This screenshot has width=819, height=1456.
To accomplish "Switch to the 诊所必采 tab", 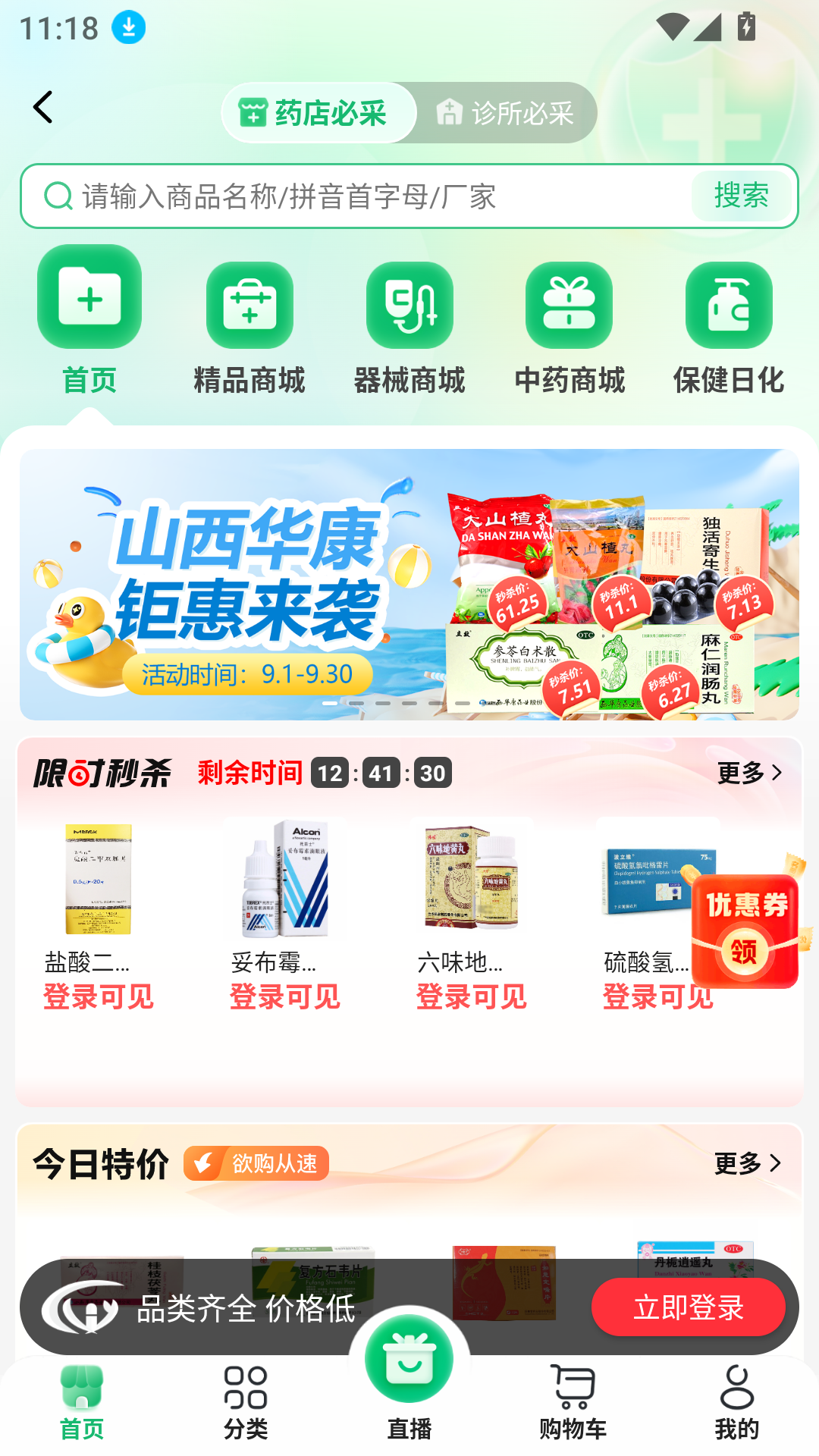I will (505, 114).
